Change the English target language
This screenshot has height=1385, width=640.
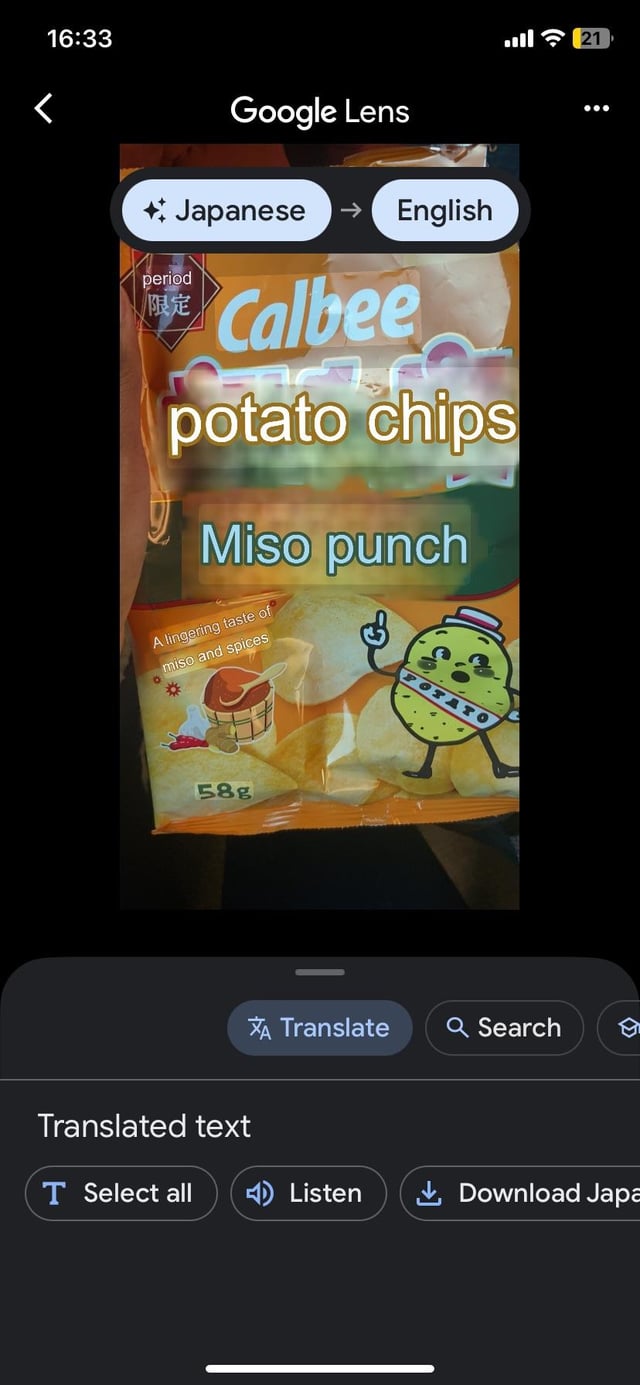tap(444, 211)
